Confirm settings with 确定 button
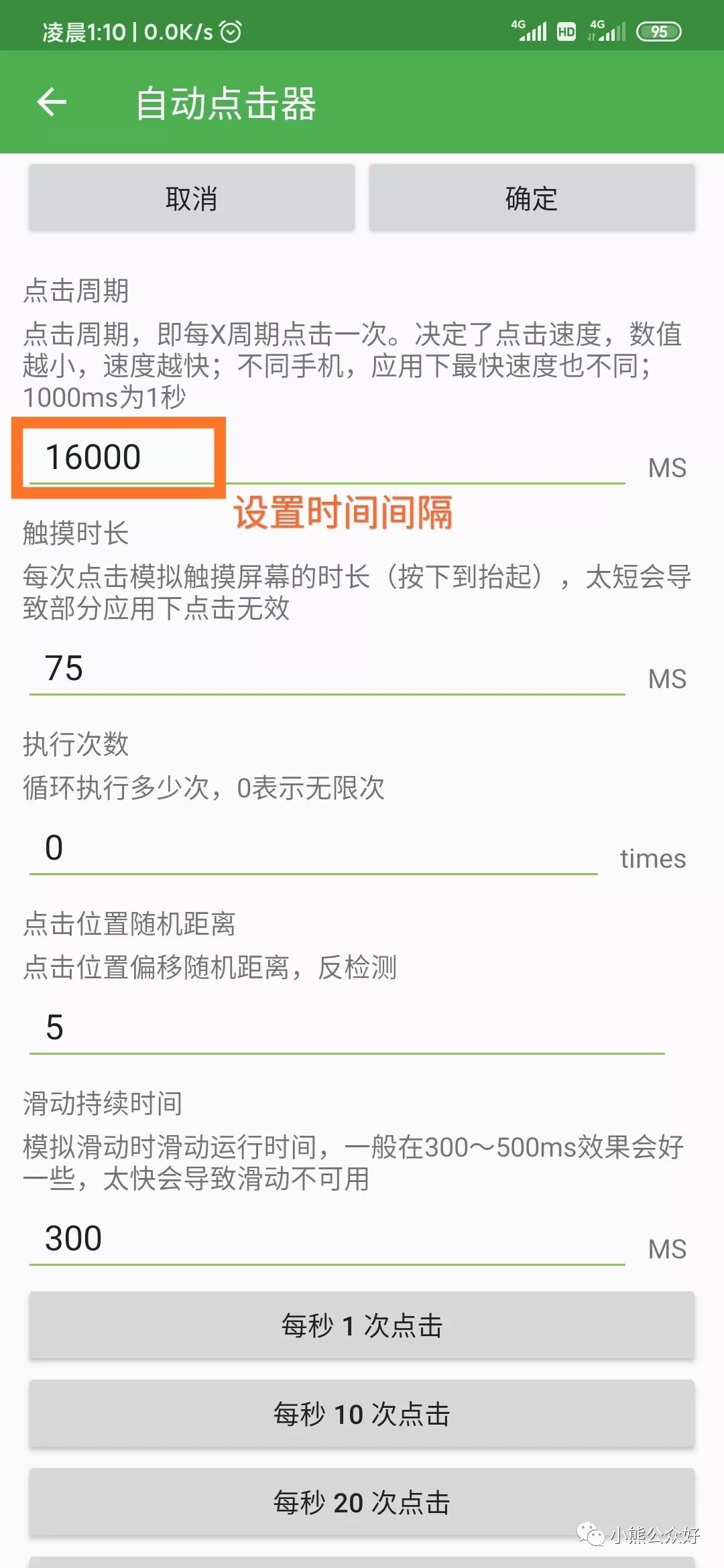Viewport: 724px width, 1568px height. tap(532, 198)
